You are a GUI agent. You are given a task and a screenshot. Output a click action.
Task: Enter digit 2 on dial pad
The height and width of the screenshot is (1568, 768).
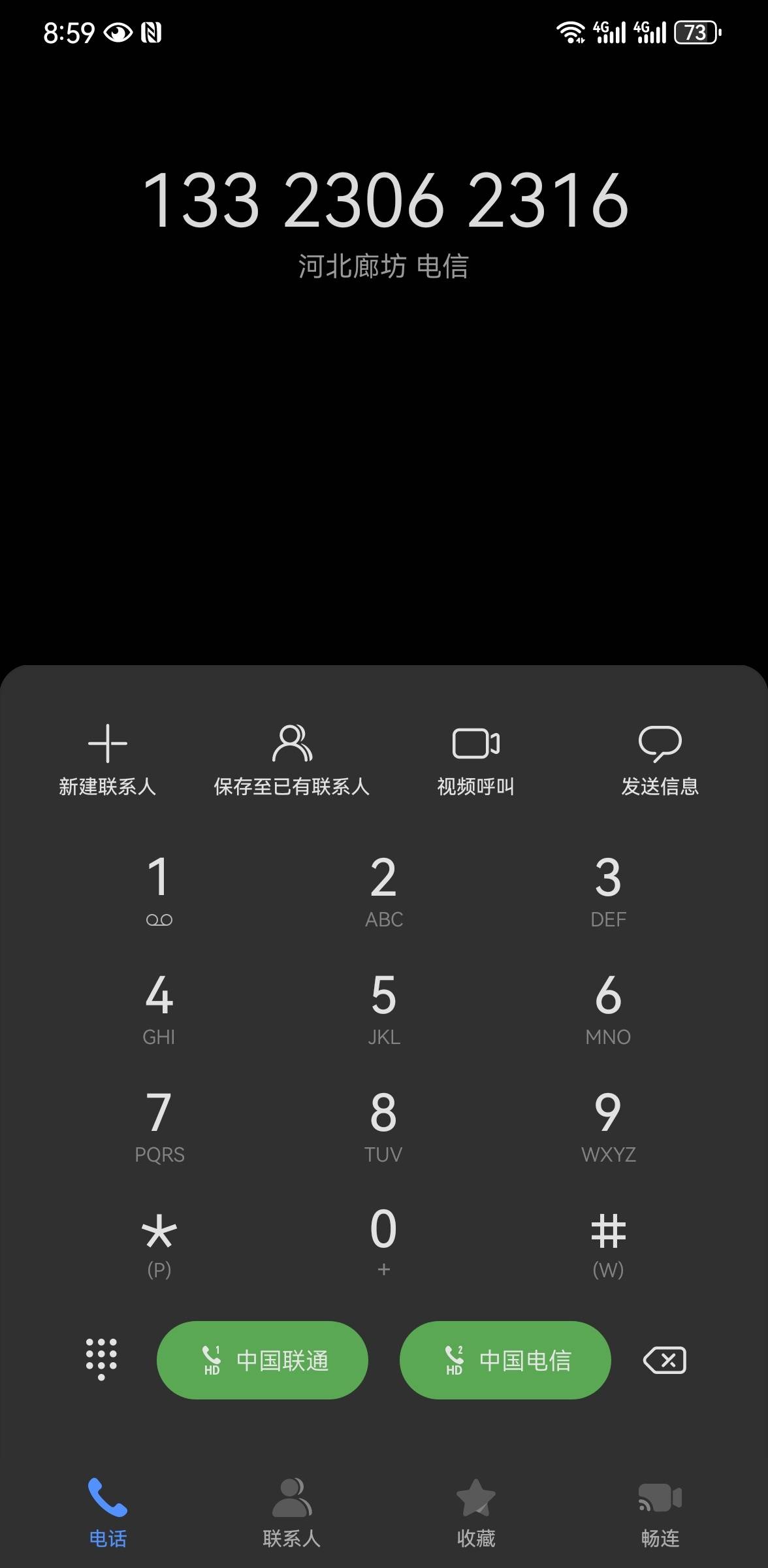point(383,890)
